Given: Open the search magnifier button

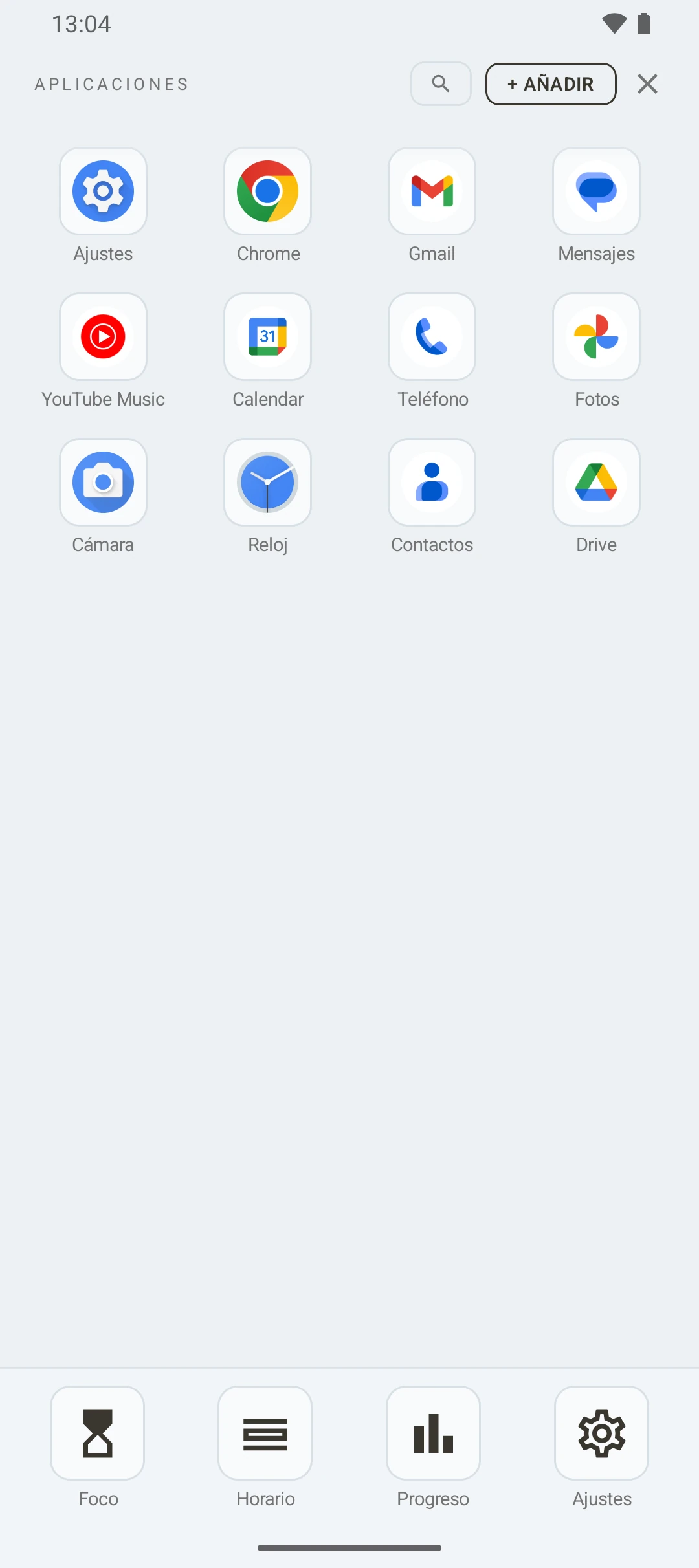Looking at the screenshot, I should 441,83.
